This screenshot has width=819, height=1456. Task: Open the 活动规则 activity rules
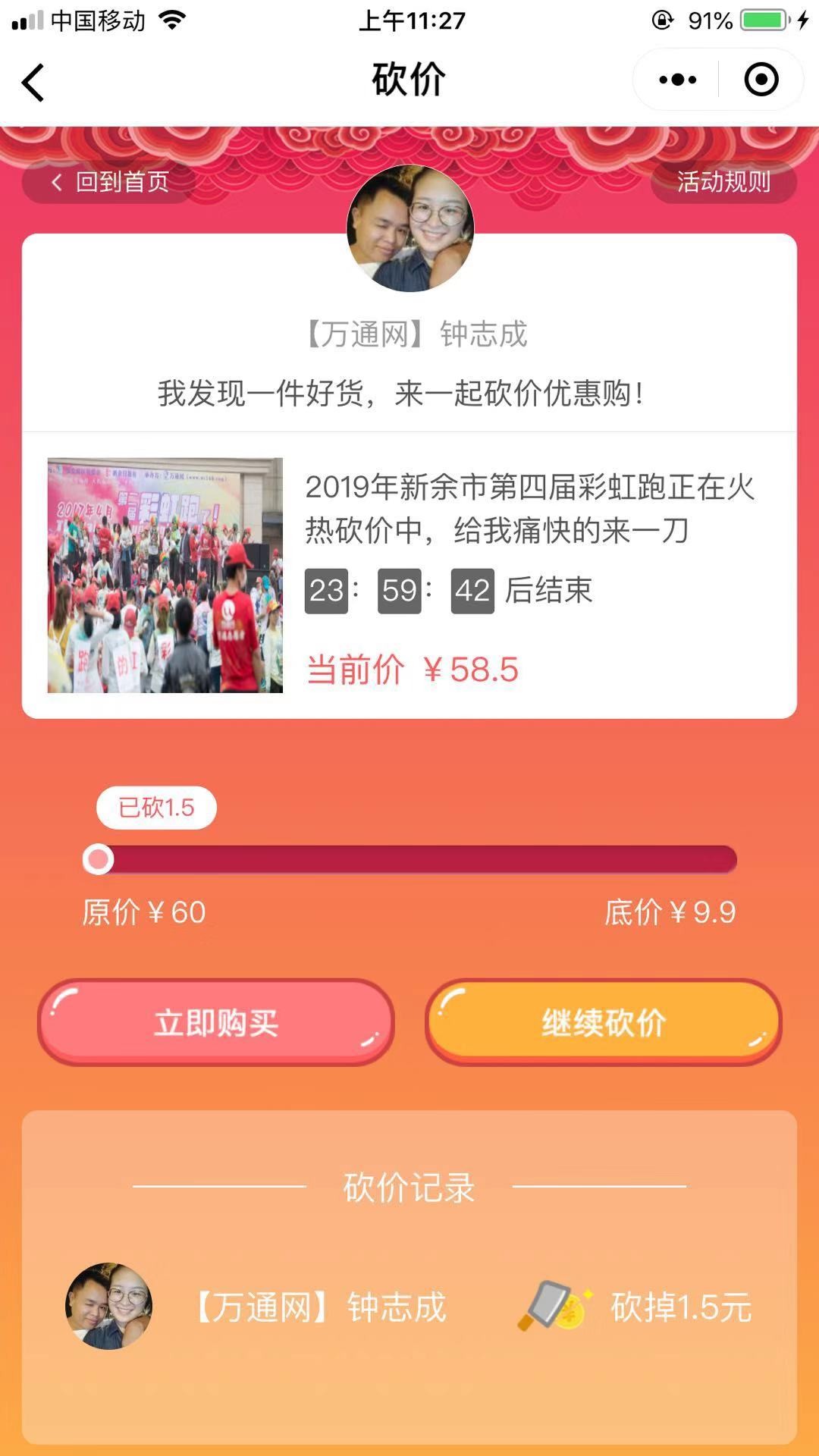tap(723, 182)
